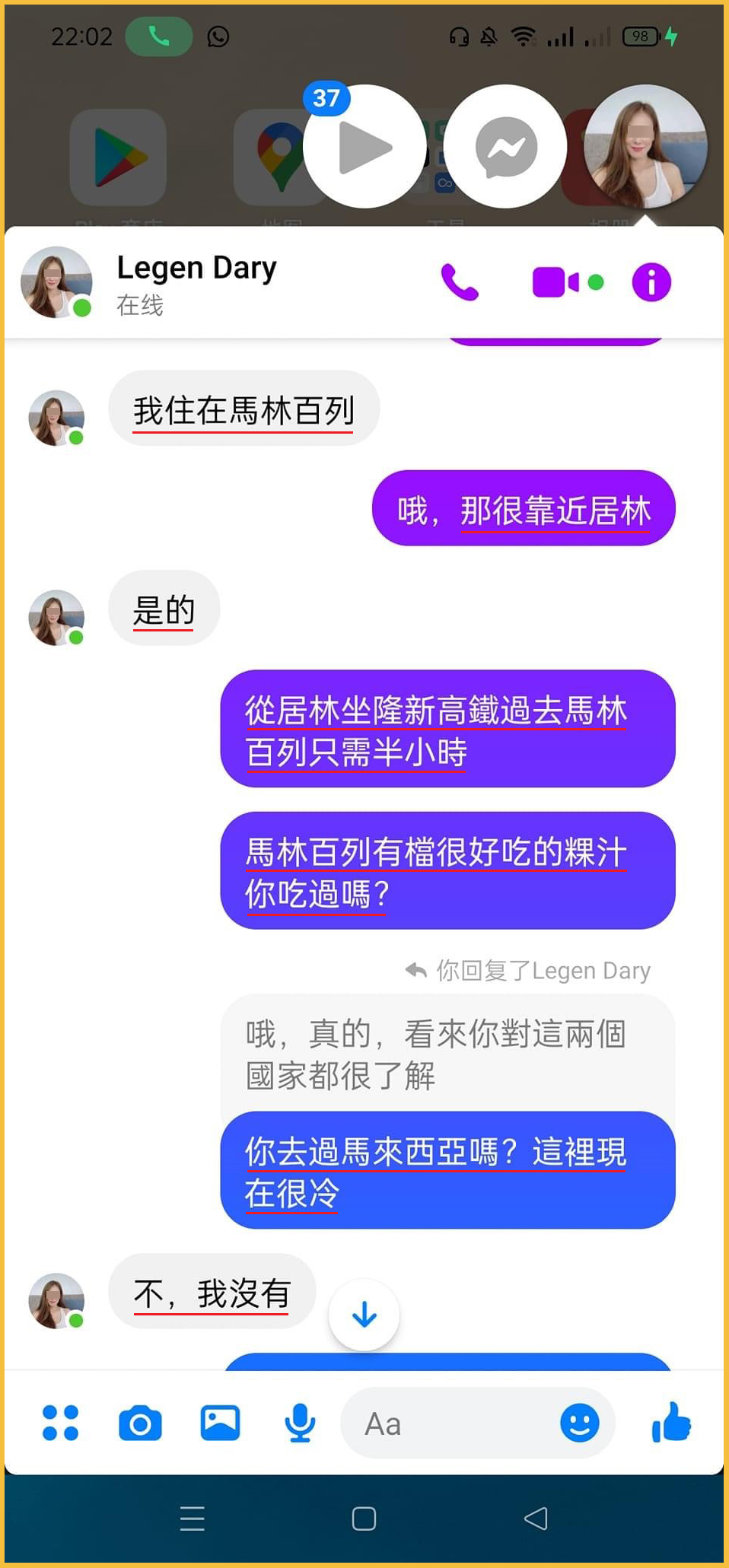Go back using the system navigation bar

pos(536,1519)
